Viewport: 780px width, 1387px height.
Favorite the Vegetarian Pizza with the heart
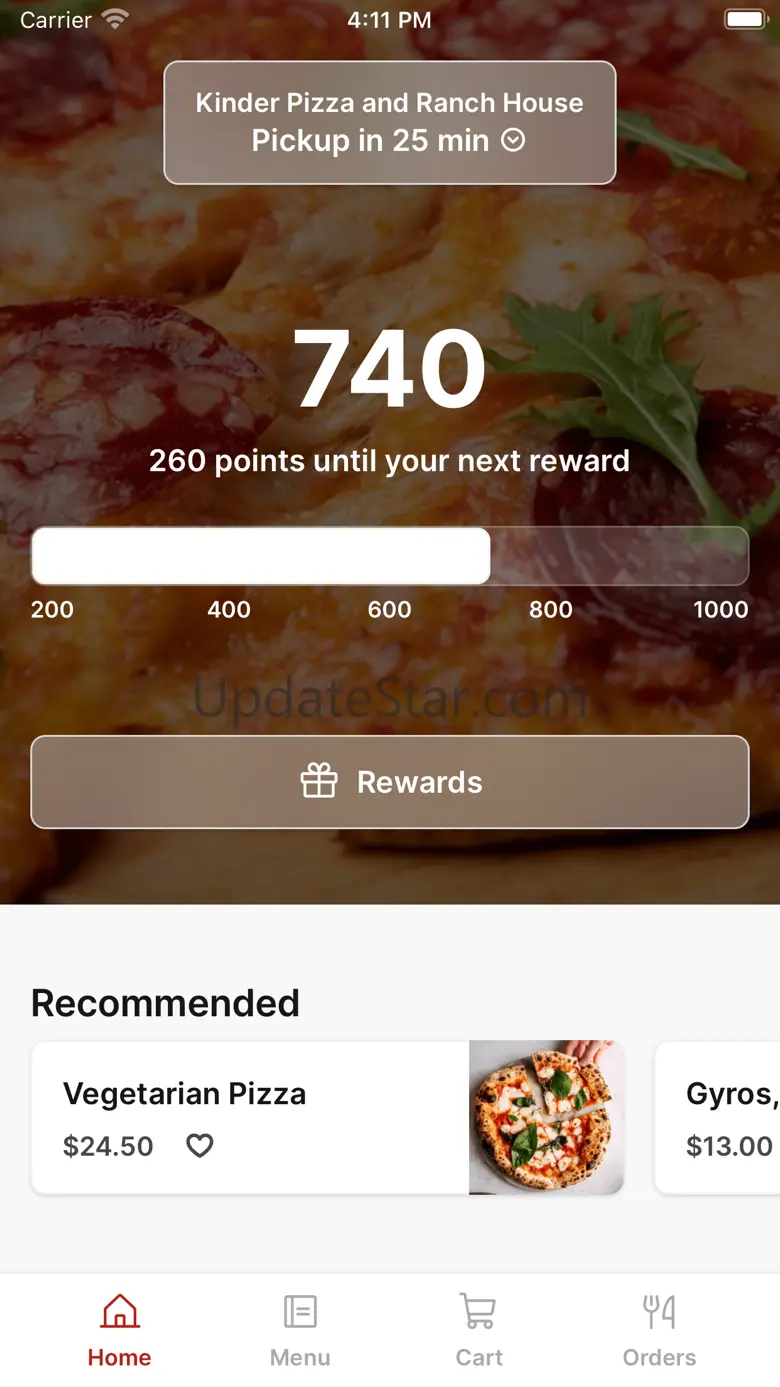[x=200, y=1146]
